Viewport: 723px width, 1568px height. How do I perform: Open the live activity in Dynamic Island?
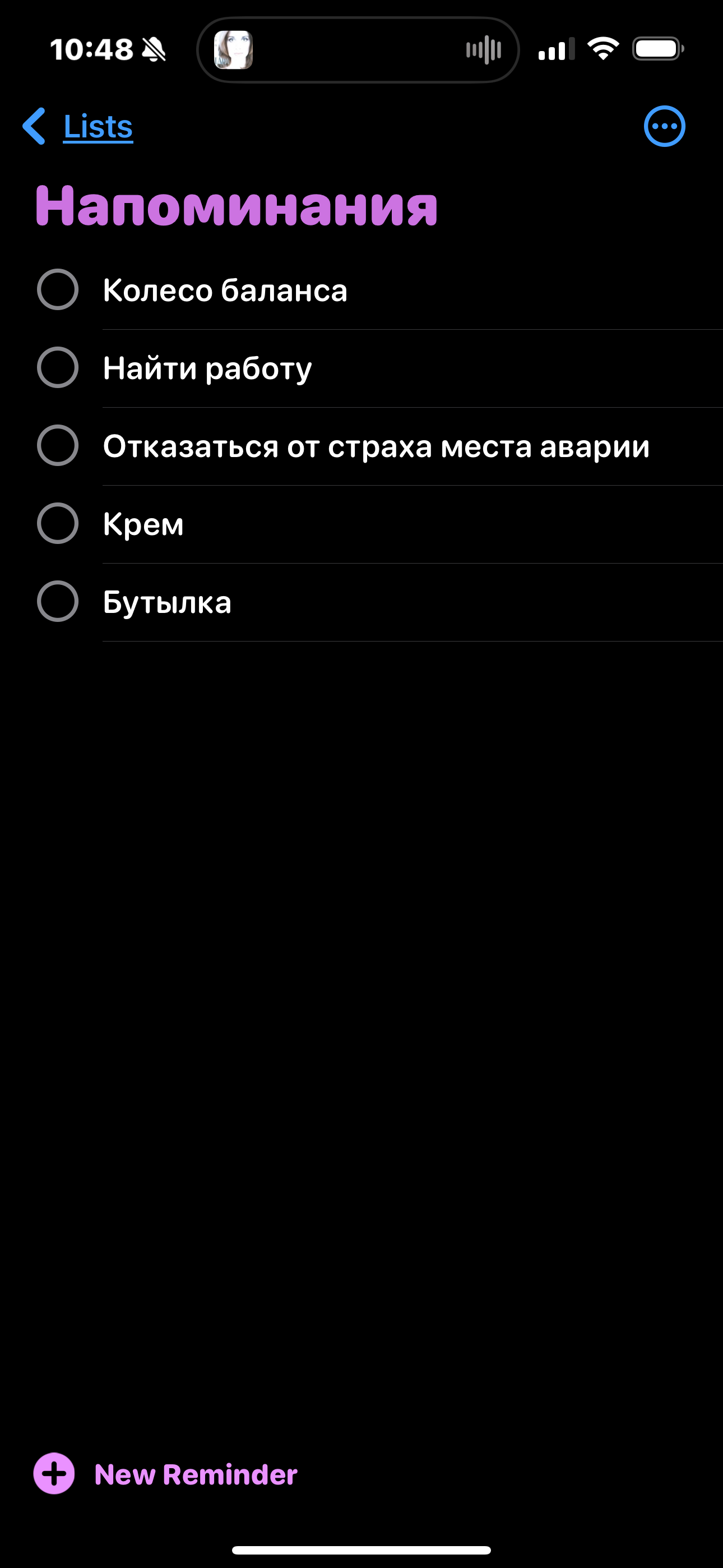[x=358, y=50]
